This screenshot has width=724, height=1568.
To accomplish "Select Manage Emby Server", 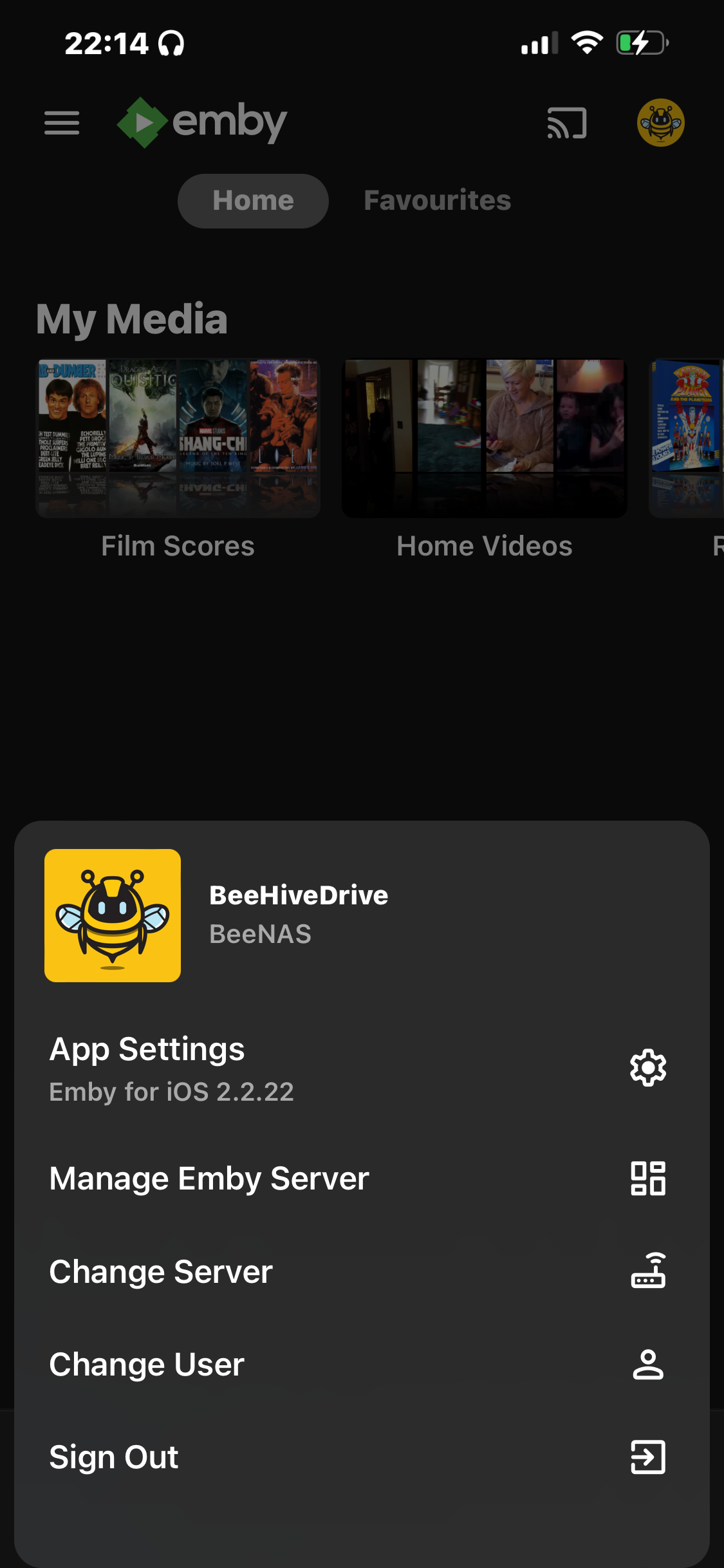I will click(362, 1179).
